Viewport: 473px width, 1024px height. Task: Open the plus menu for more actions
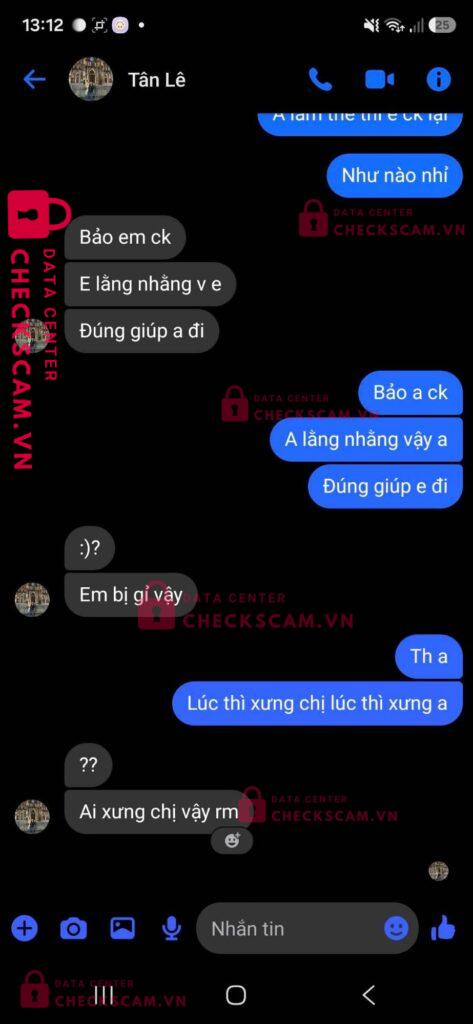25,928
